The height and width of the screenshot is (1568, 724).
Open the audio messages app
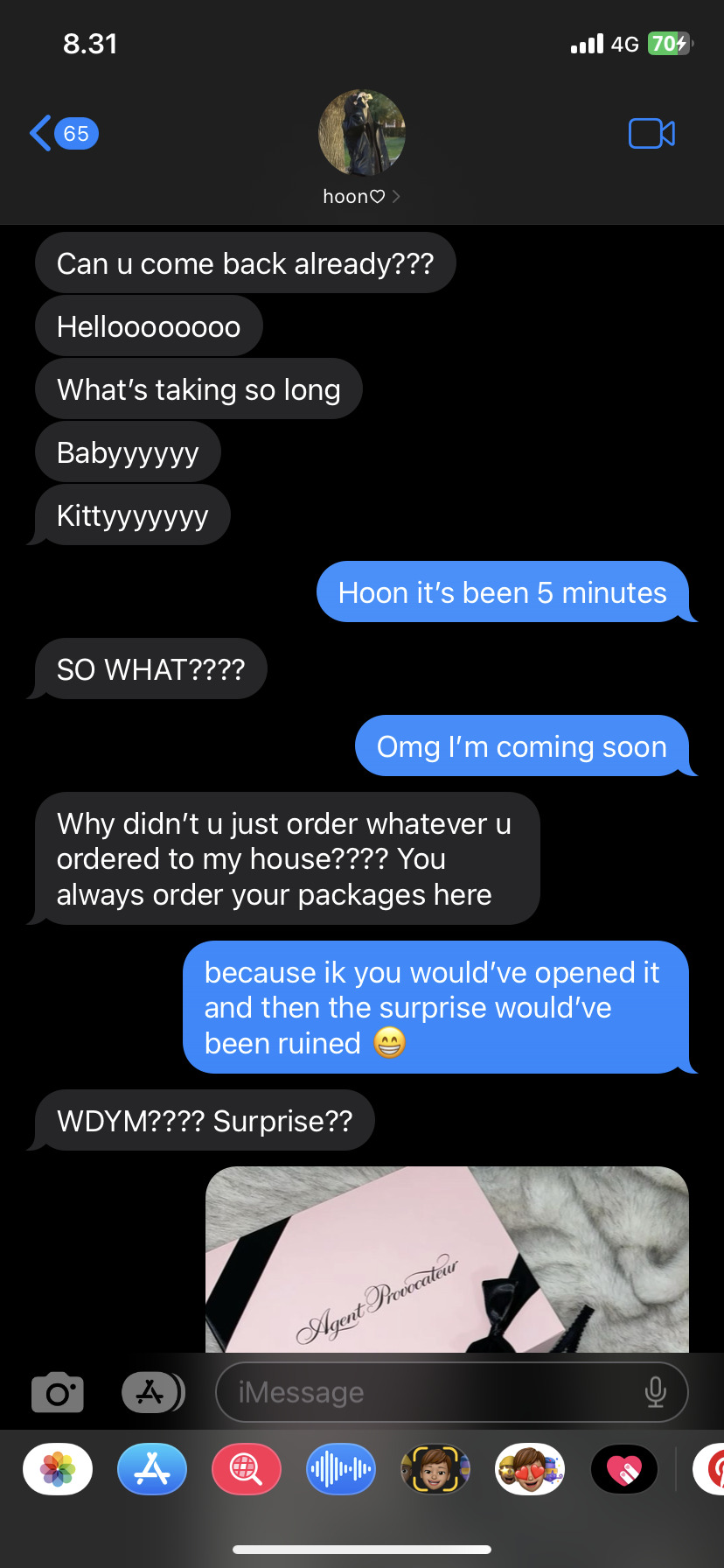[341, 1469]
